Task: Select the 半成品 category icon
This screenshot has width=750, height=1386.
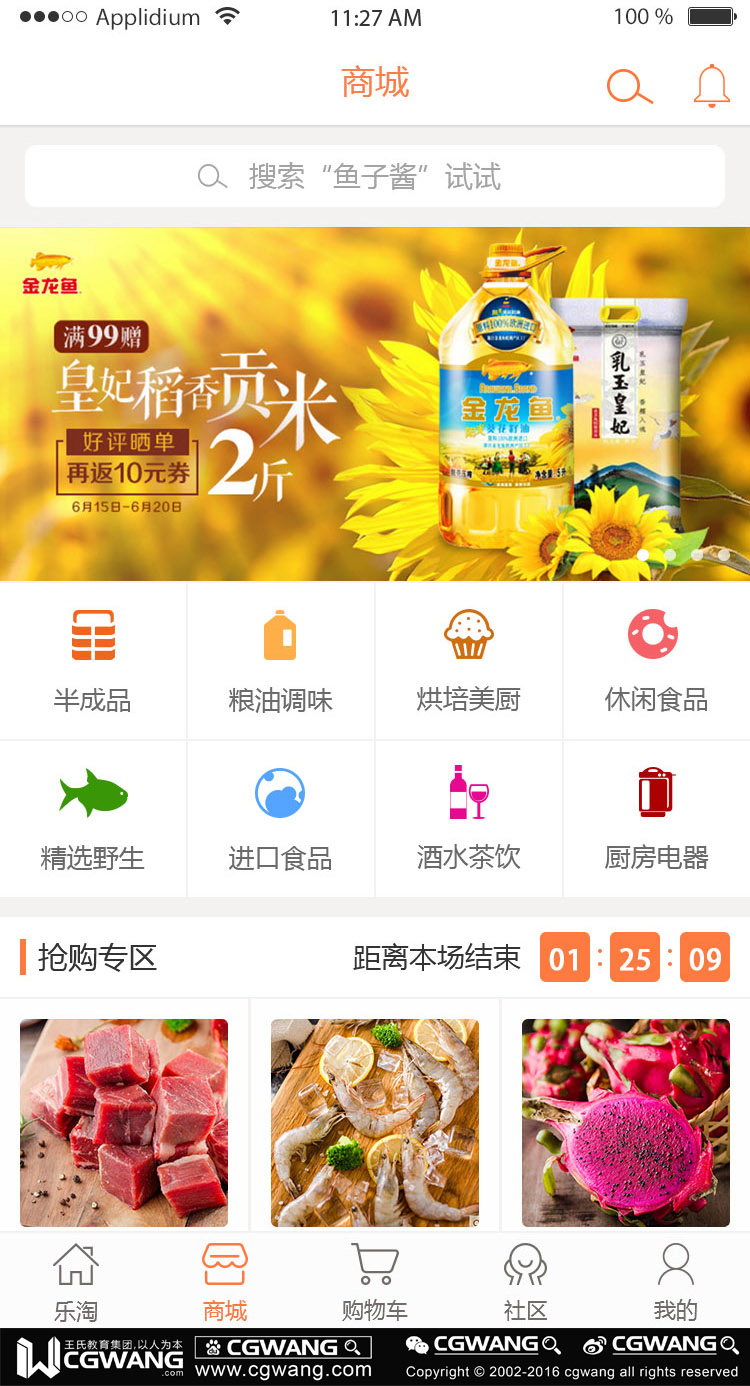Action: (93, 634)
